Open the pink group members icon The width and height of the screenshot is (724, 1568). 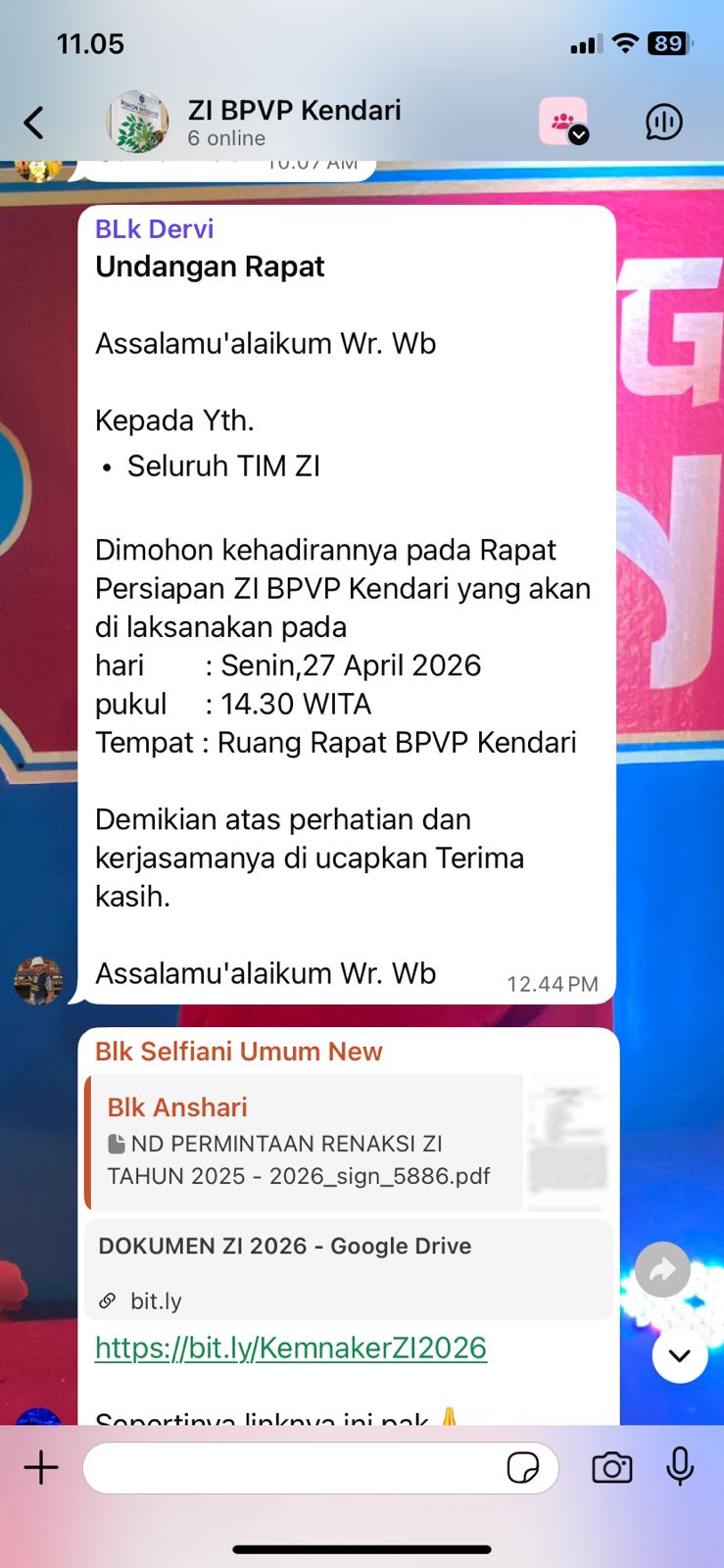(x=563, y=122)
